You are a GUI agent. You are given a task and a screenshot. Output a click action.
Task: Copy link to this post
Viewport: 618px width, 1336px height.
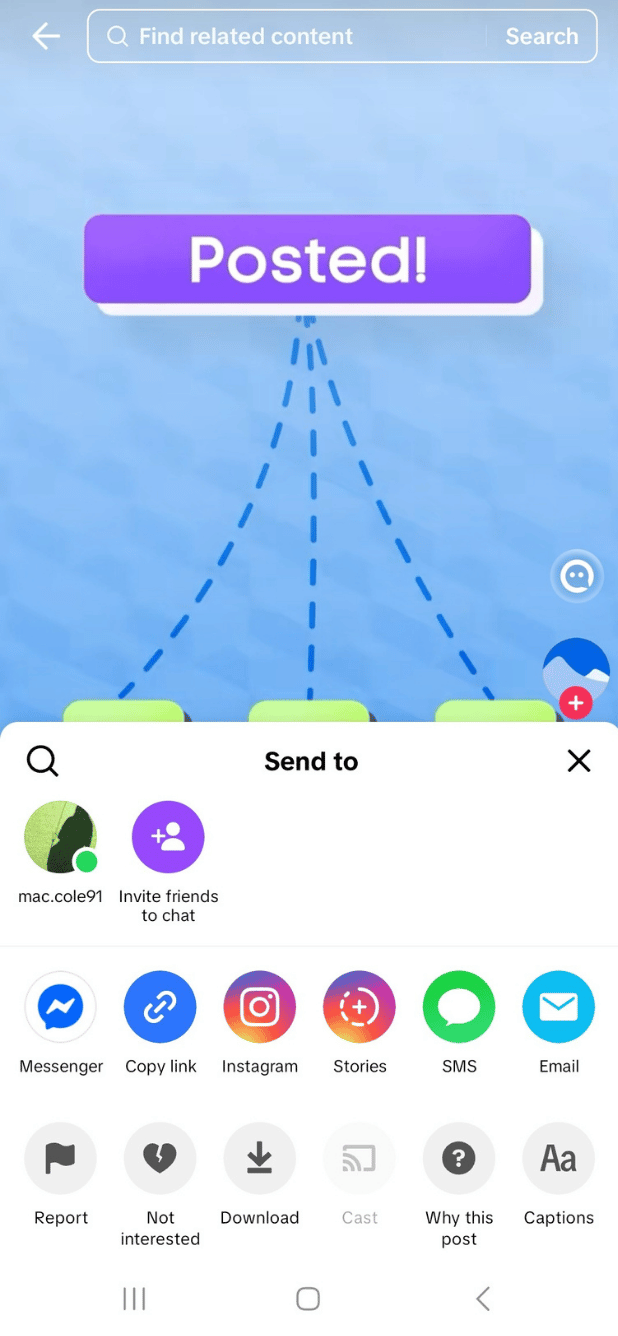[x=160, y=1007]
